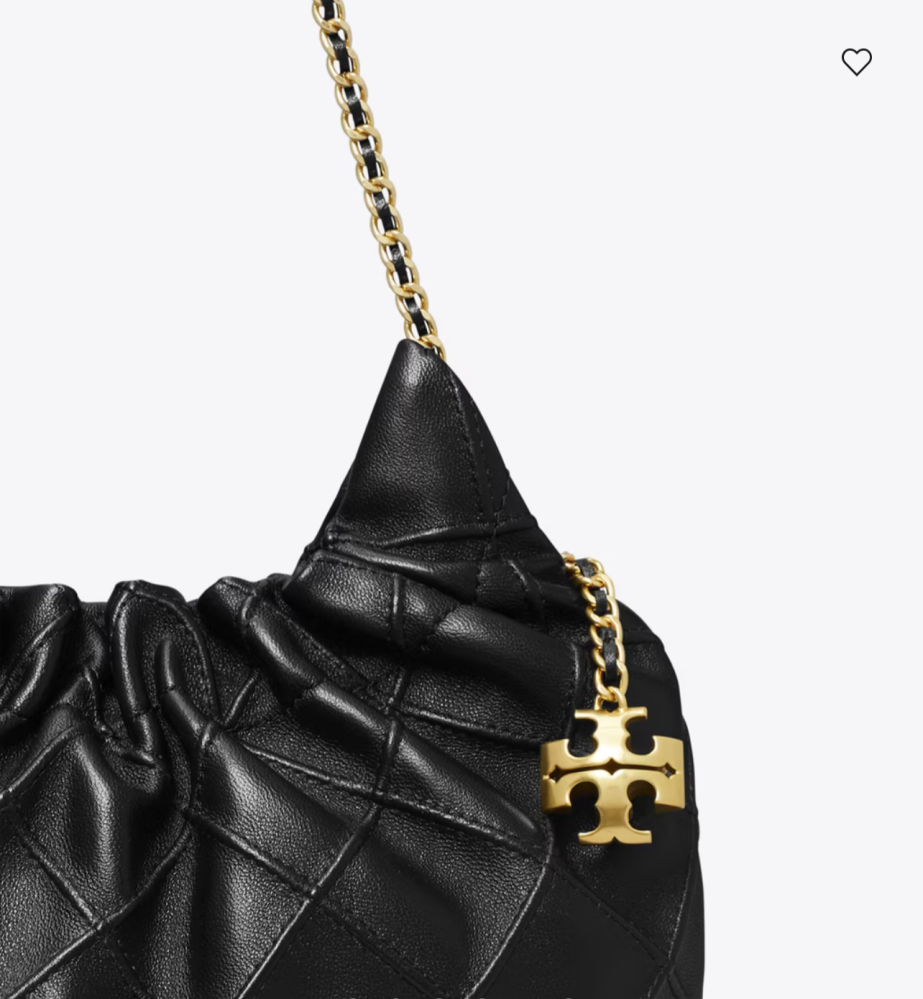Add this bag to your wishlist

coord(856,62)
